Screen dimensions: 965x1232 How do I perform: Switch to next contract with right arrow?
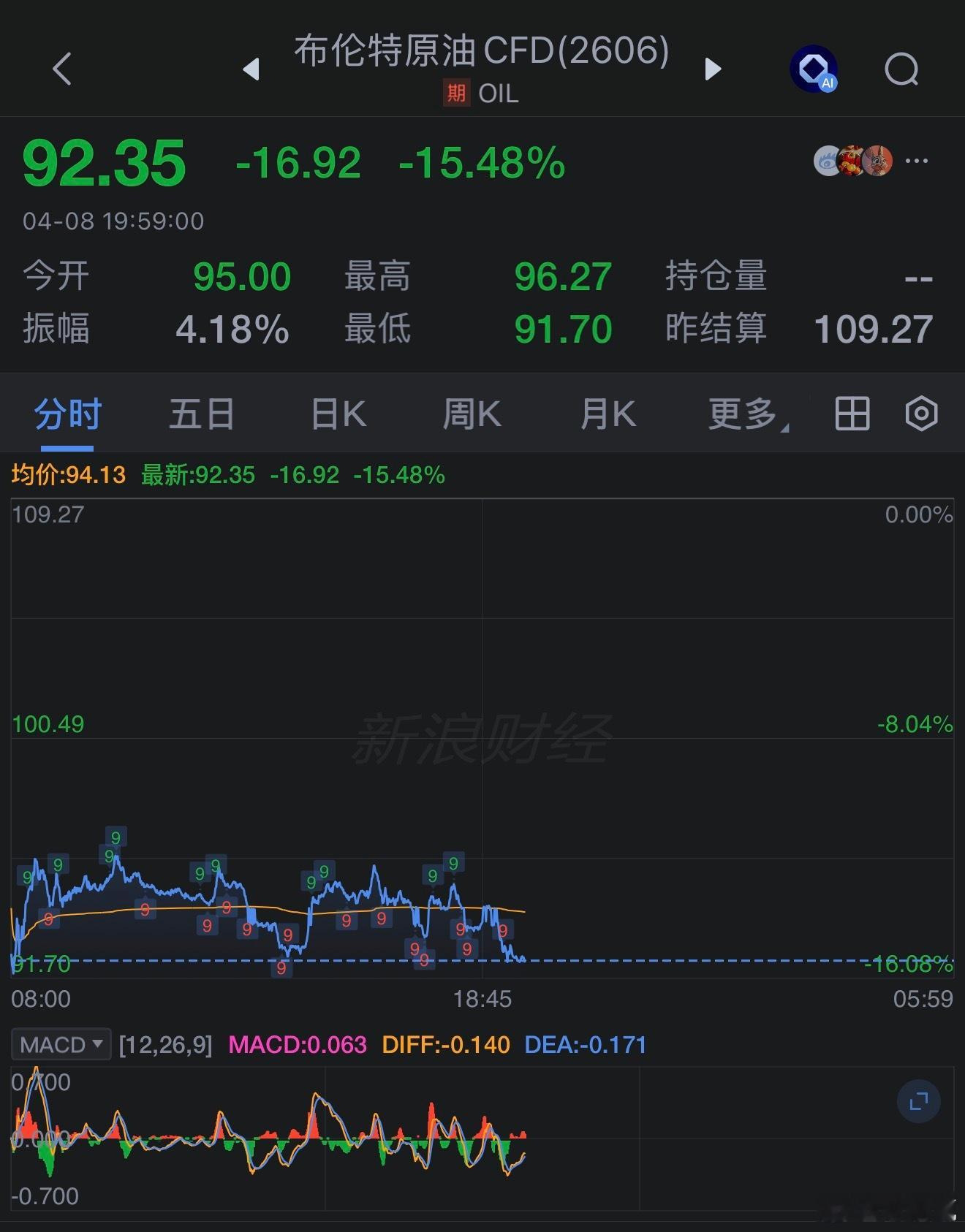(x=713, y=69)
